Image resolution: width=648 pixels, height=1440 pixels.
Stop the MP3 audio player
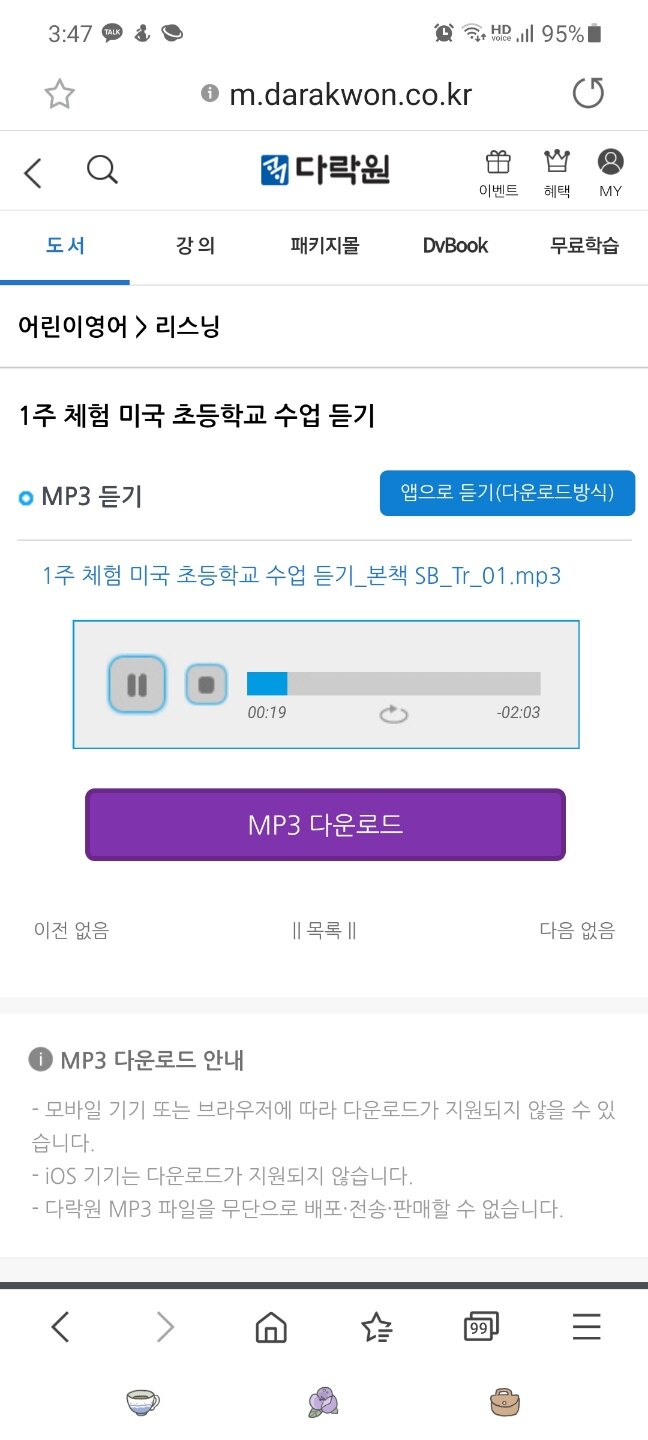pos(206,685)
